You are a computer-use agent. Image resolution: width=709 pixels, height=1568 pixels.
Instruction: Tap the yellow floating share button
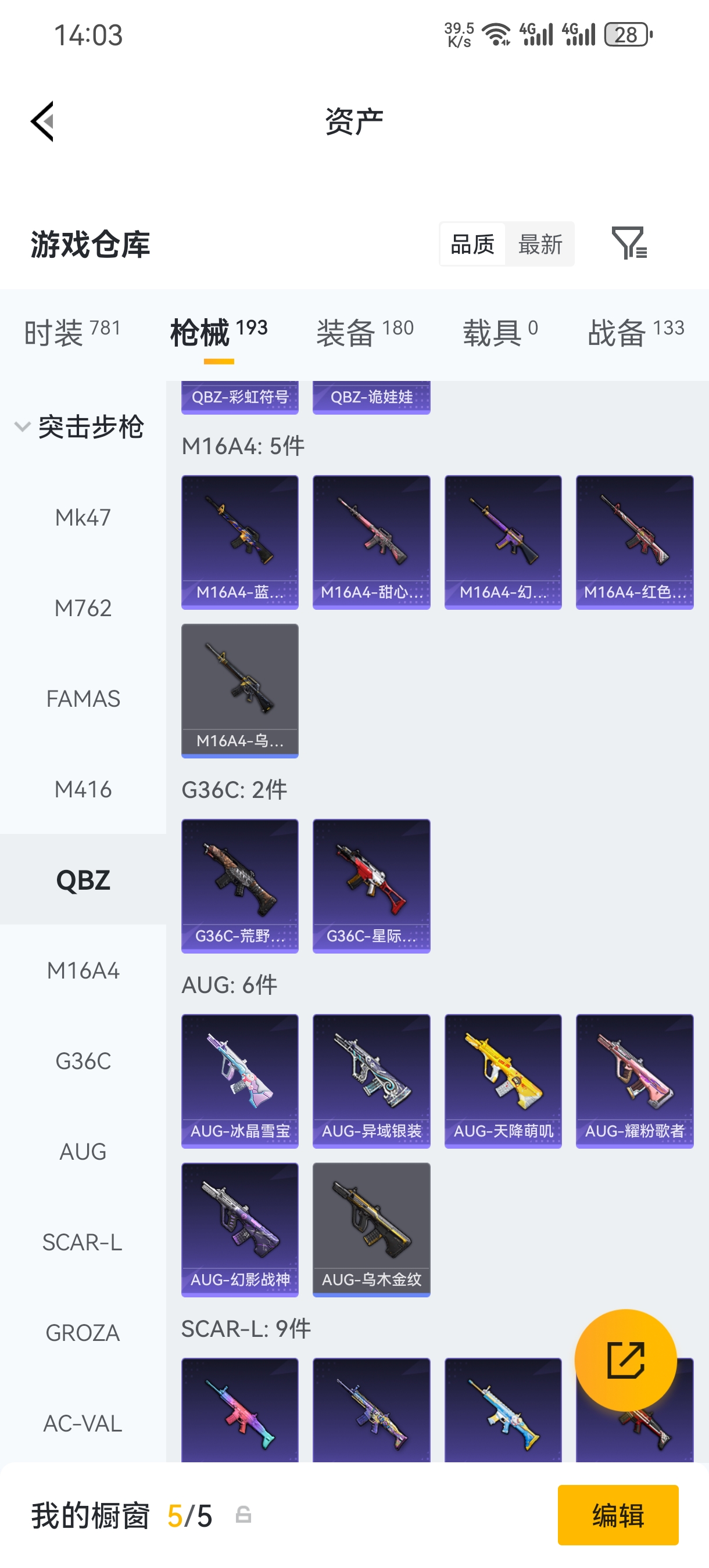pos(625,1360)
